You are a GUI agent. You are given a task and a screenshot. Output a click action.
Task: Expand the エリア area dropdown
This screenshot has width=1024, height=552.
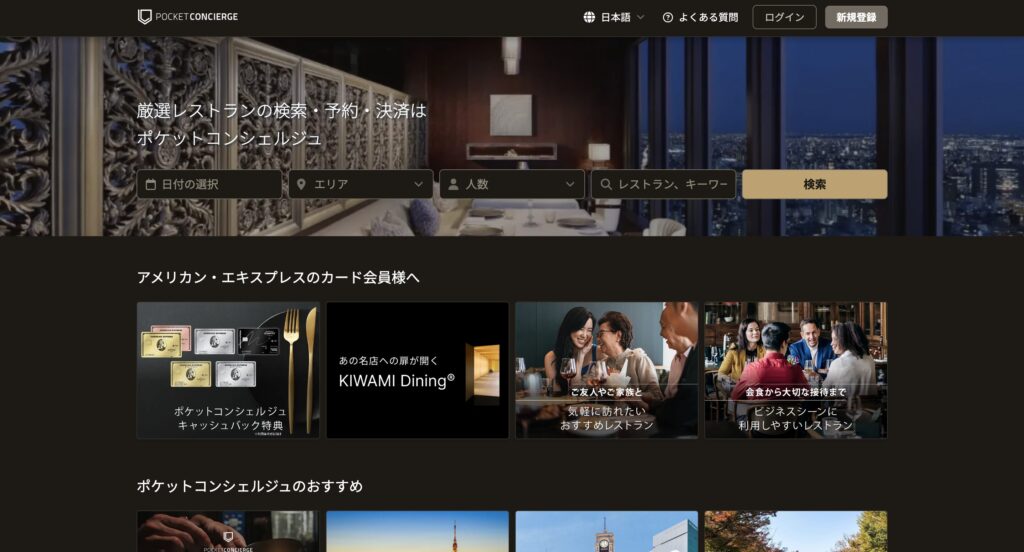[360, 184]
